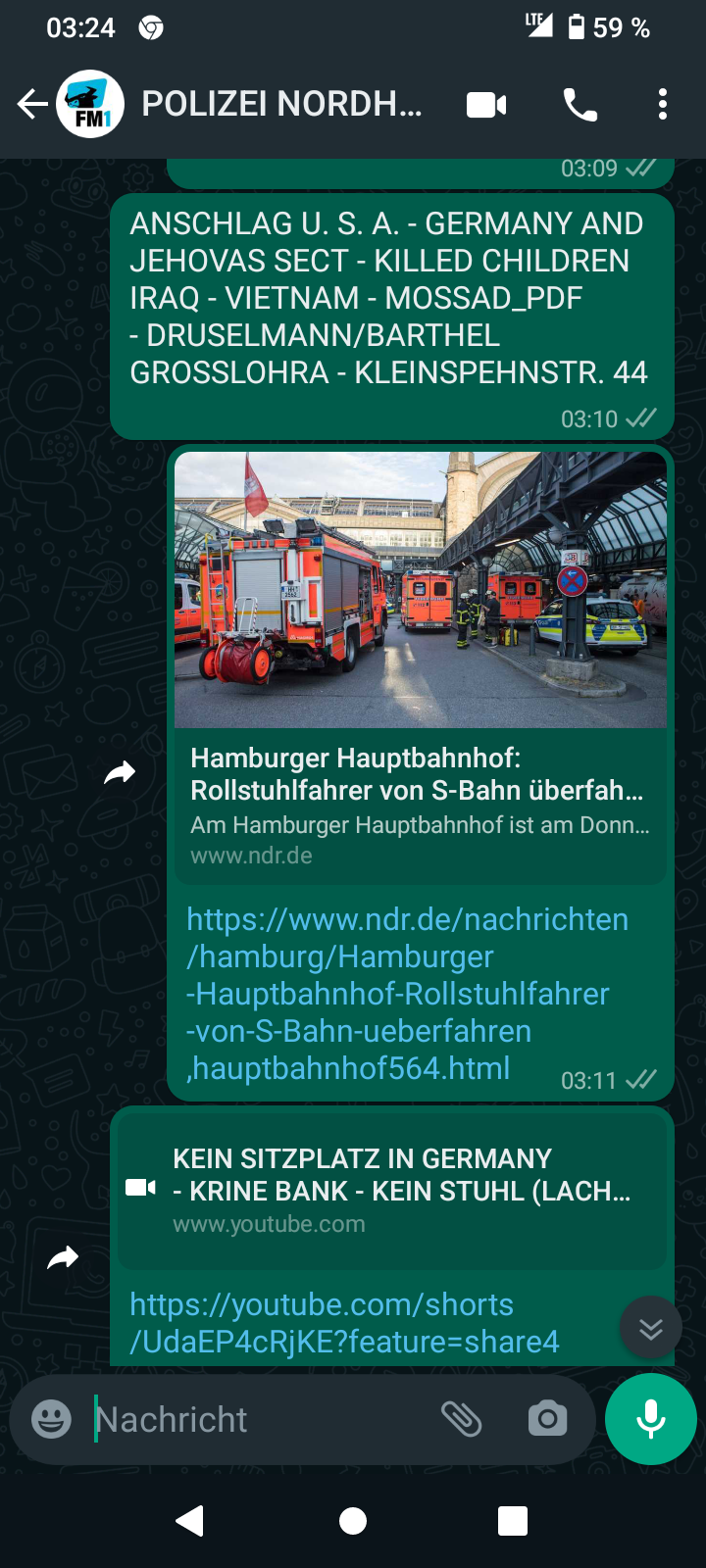The image size is (706, 1568).
Task: Open the KEIN SITZPLATZ IN GERMANY video preview
Action: click(x=392, y=1192)
